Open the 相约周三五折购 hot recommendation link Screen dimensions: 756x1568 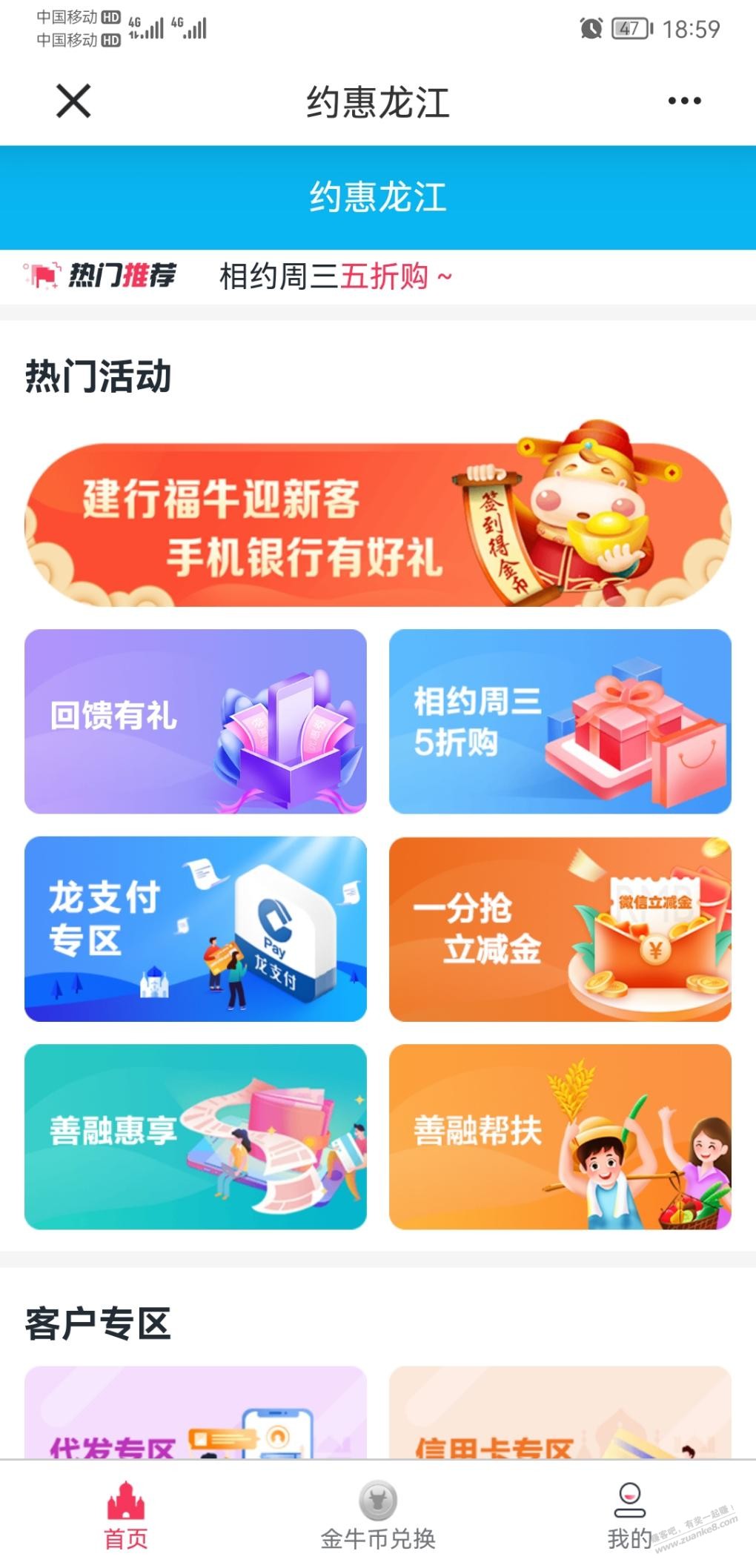point(335,277)
